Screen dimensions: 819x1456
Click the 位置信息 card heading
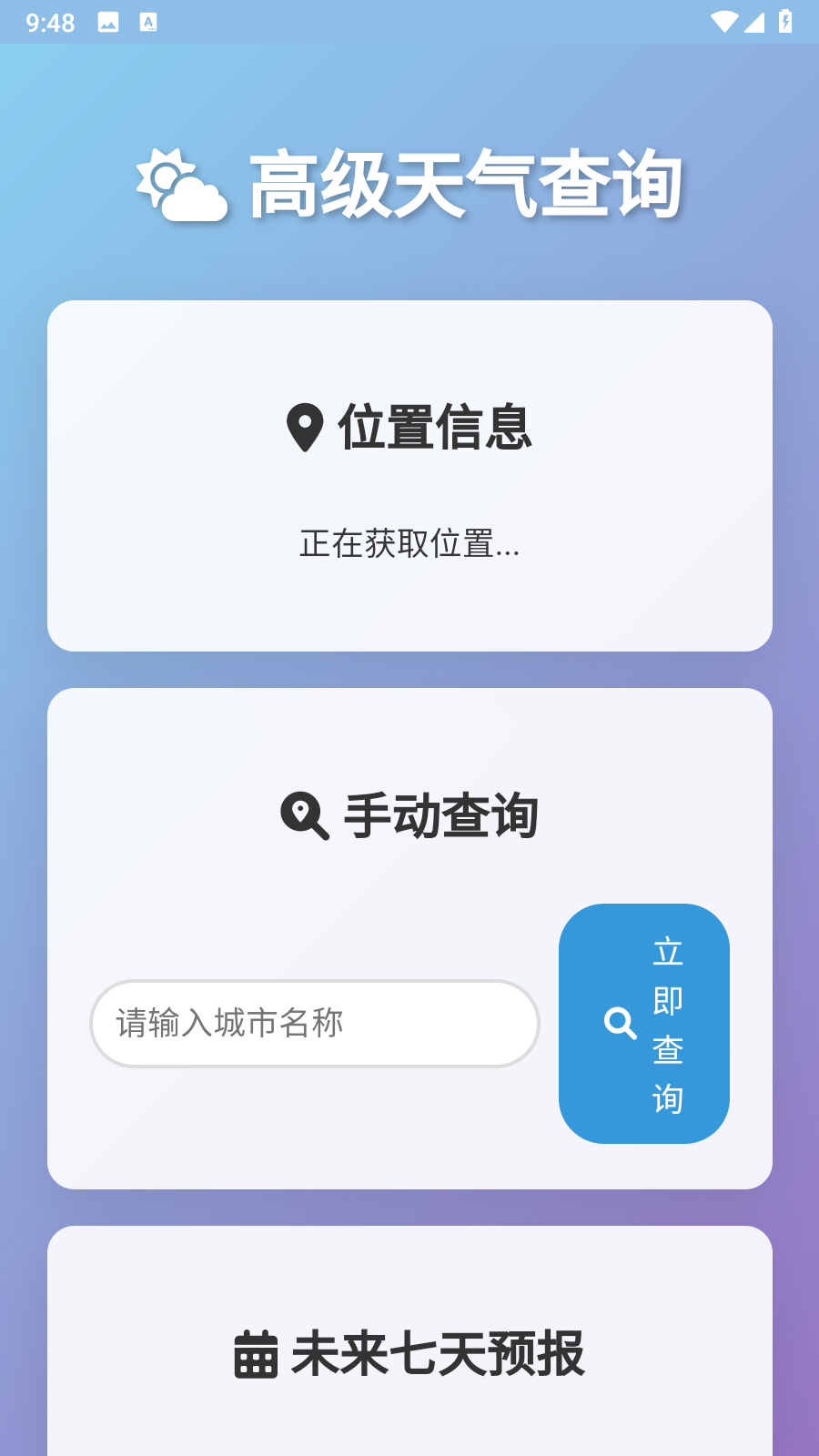pyautogui.click(x=436, y=428)
